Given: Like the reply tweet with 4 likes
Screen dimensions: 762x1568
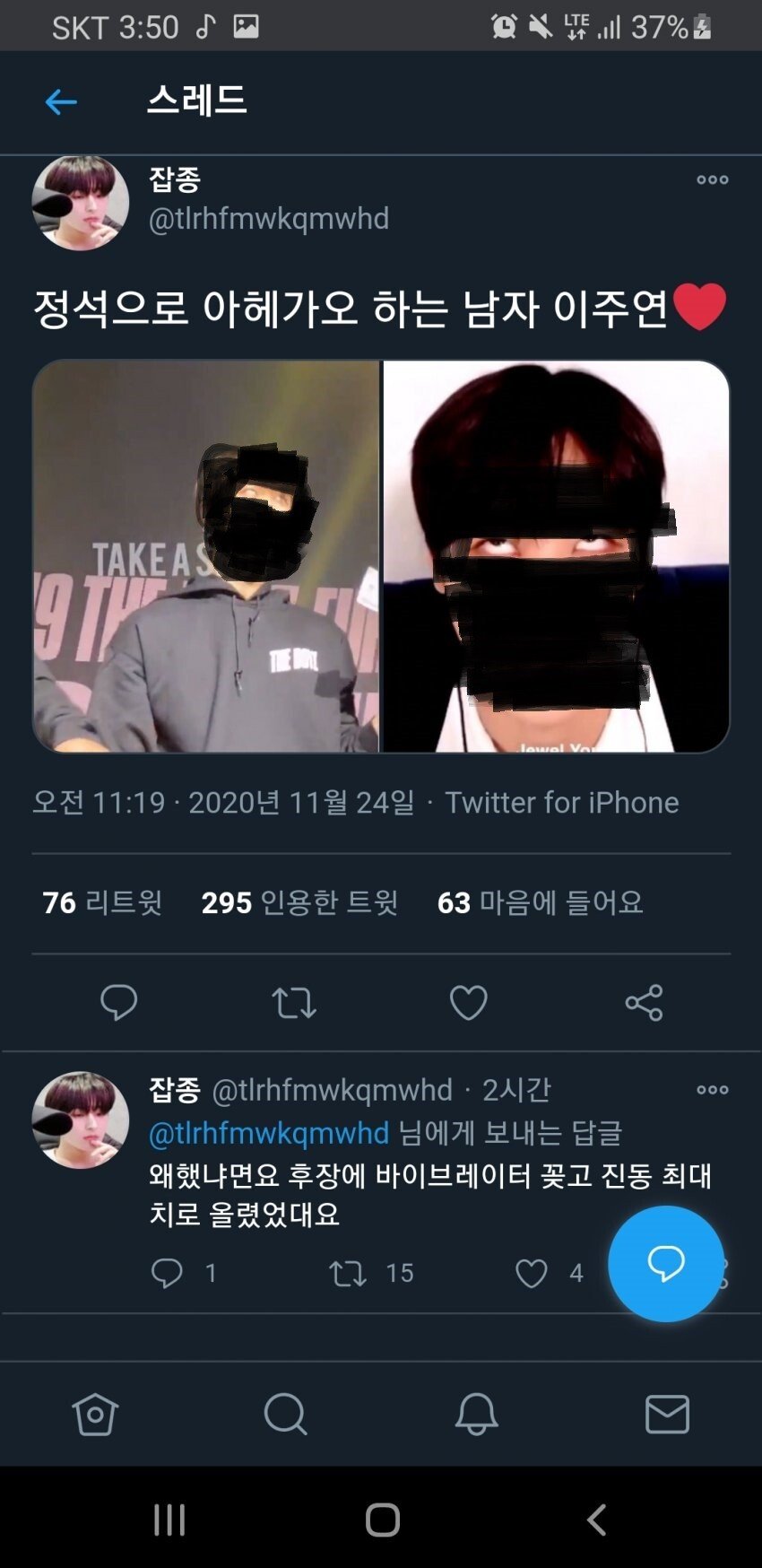Looking at the screenshot, I should point(532,1273).
